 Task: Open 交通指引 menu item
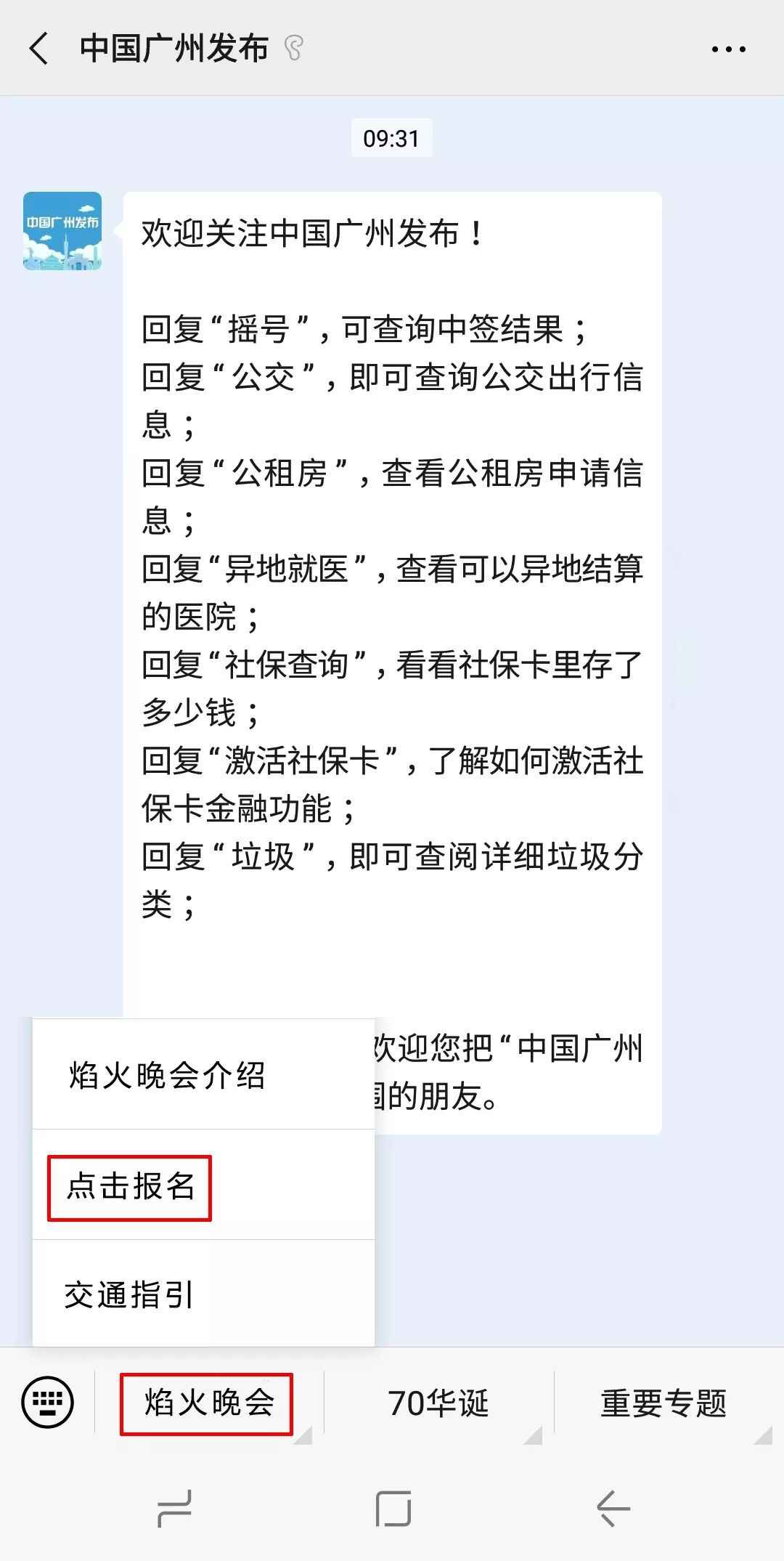(x=129, y=1295)
